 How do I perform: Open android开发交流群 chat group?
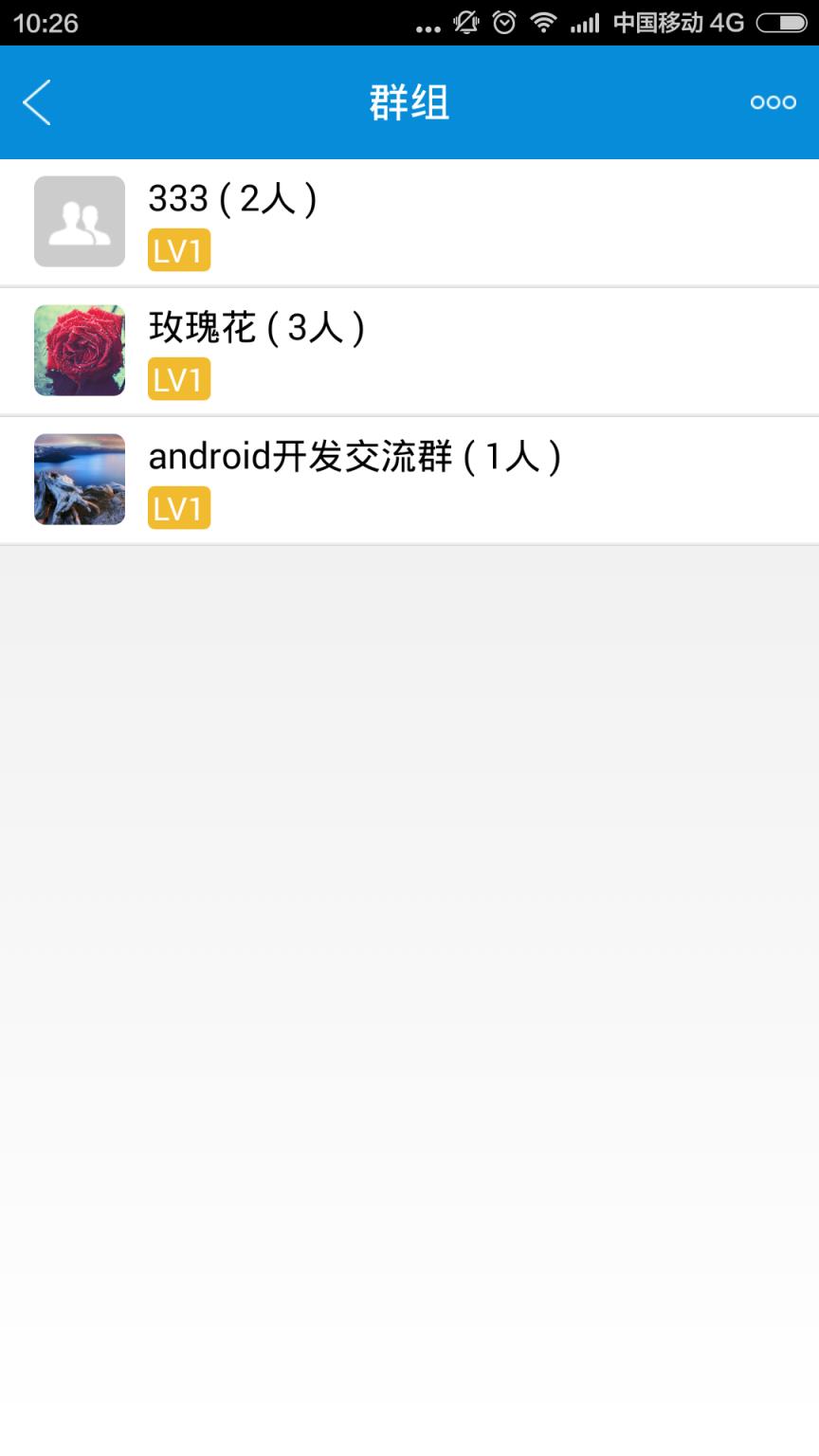pyautogui.click(x=408, y=479)
